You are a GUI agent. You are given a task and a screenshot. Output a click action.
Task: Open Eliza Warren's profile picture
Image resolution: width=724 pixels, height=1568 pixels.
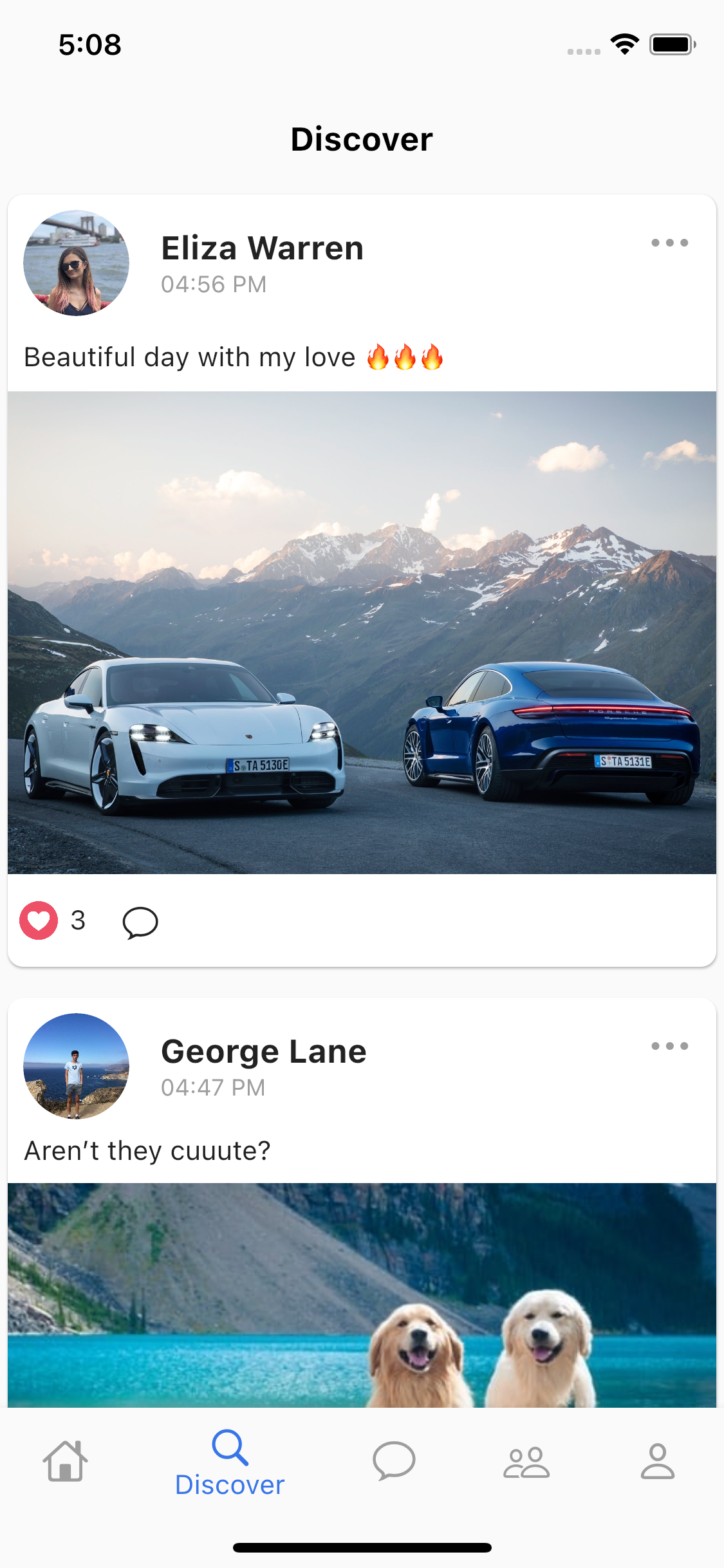pyautogui.click(x=76, y=263)
